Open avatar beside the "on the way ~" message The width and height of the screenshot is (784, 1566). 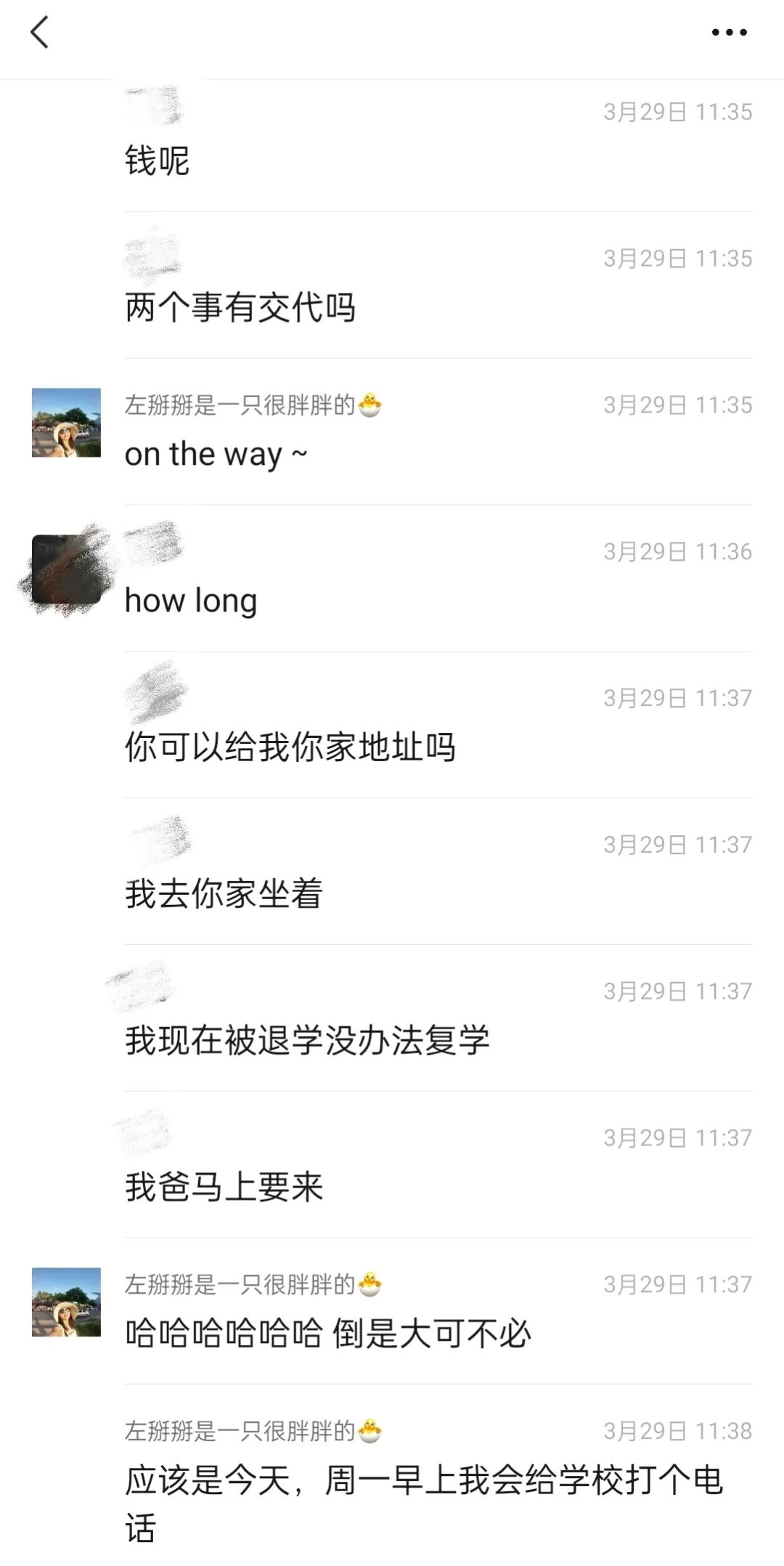66,423
